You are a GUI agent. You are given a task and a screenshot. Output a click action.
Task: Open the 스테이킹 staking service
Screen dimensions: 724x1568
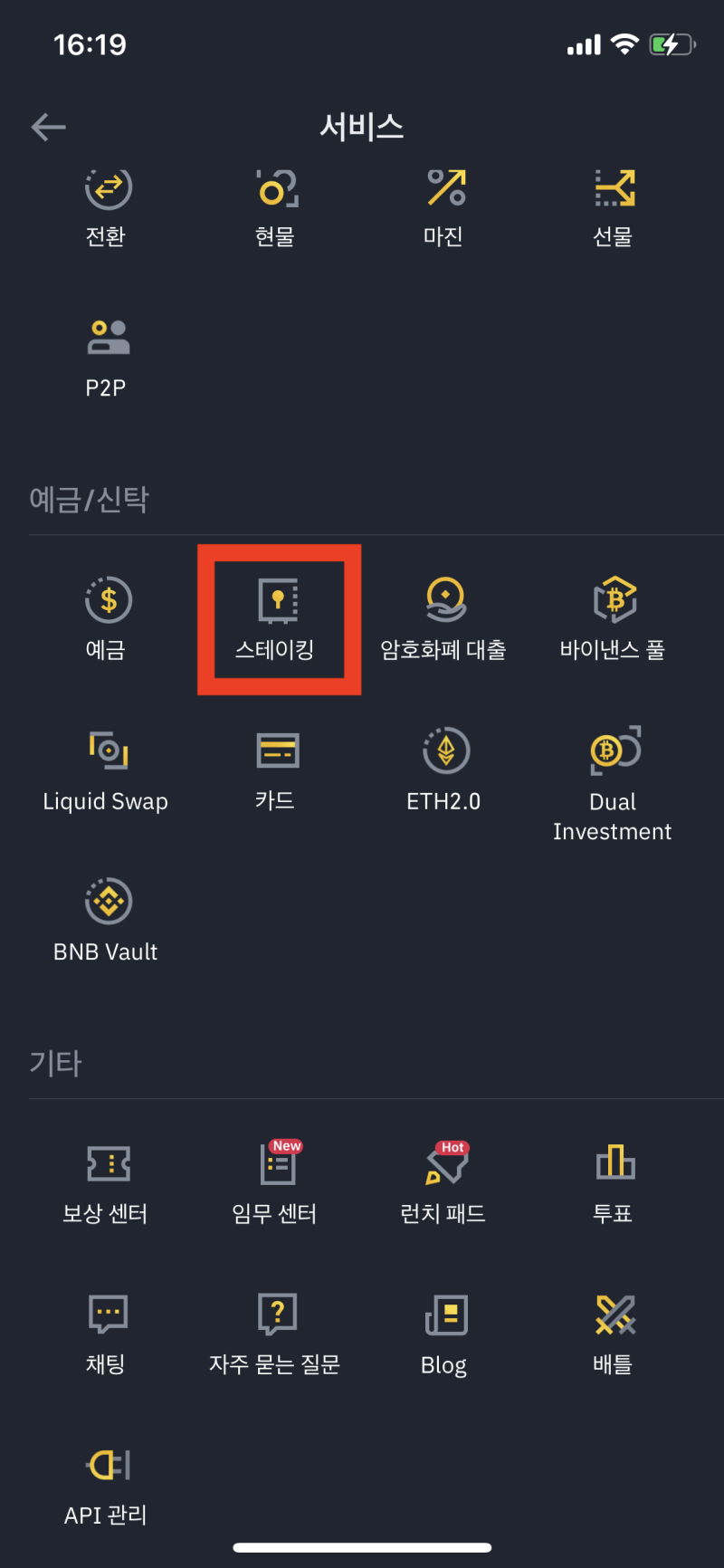coord(276,618)
